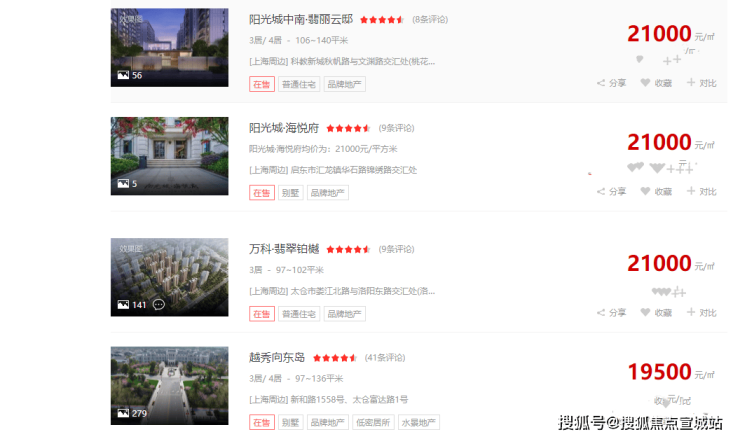Share the 阳光城·海悦府 listing
This screenshot has height=439, width=740.
612,191
